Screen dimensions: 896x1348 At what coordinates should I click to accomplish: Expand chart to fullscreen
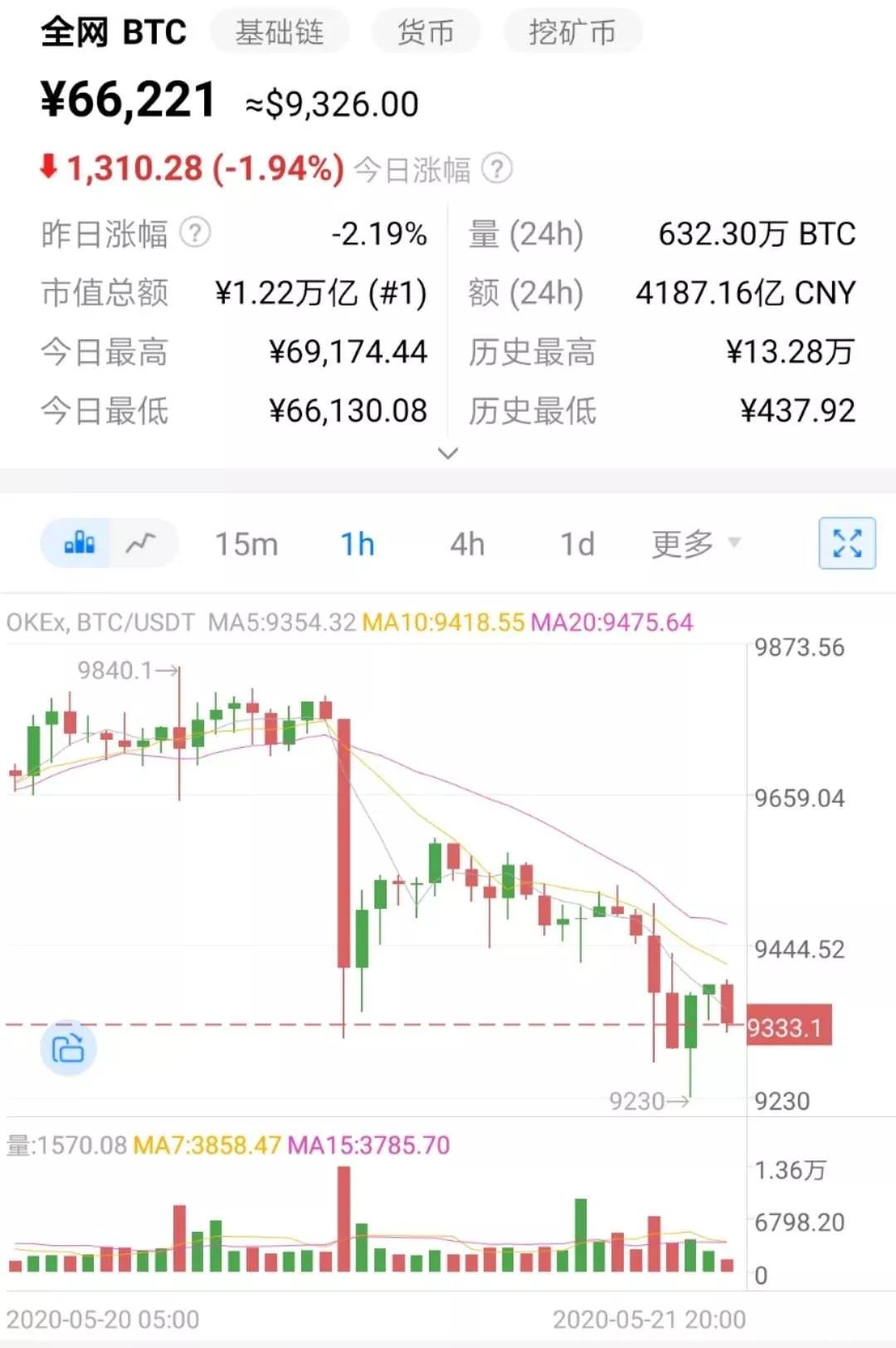[x=847, y=544]
